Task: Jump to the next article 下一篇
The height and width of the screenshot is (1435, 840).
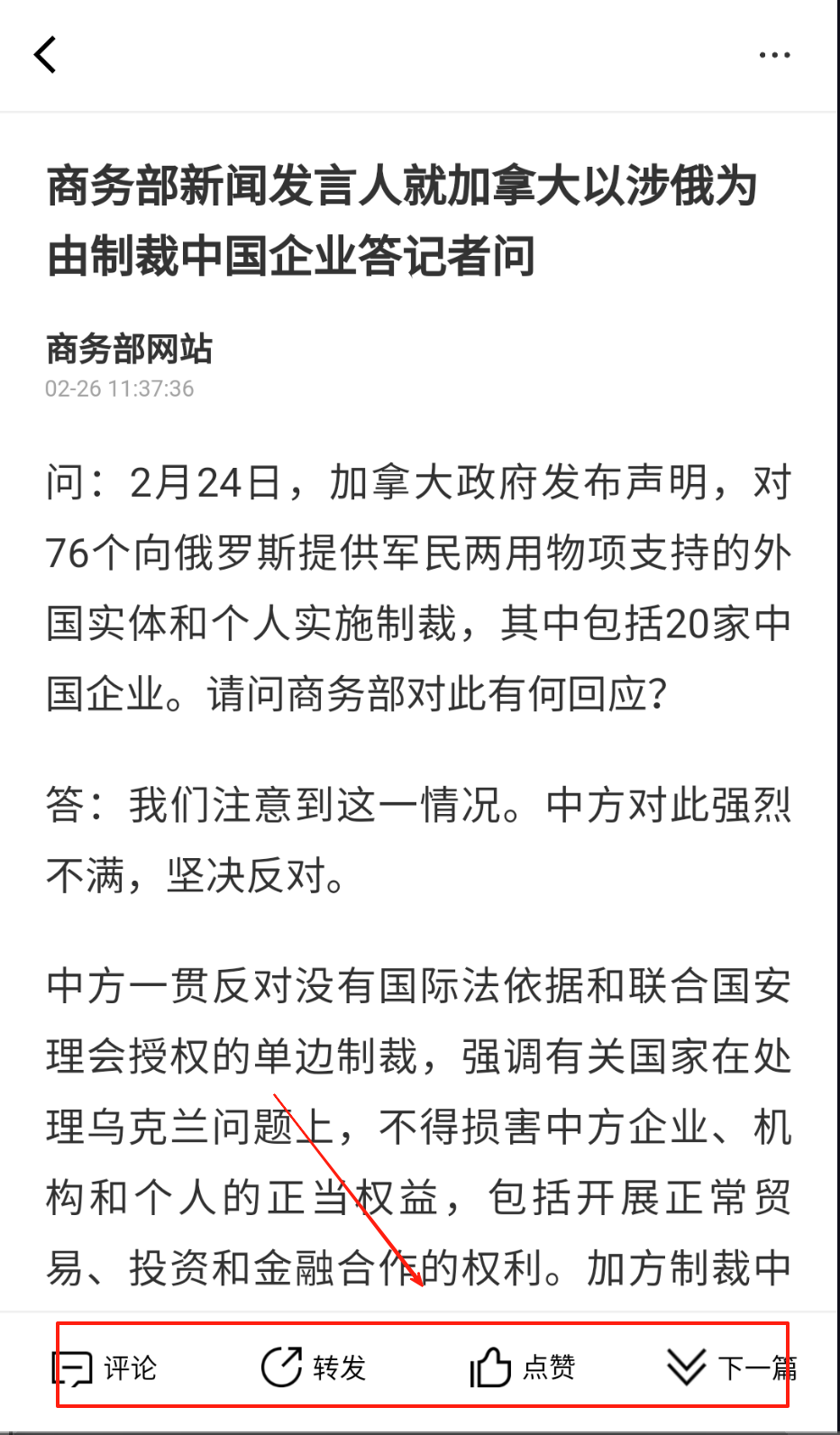Action: coord(731,1367)
